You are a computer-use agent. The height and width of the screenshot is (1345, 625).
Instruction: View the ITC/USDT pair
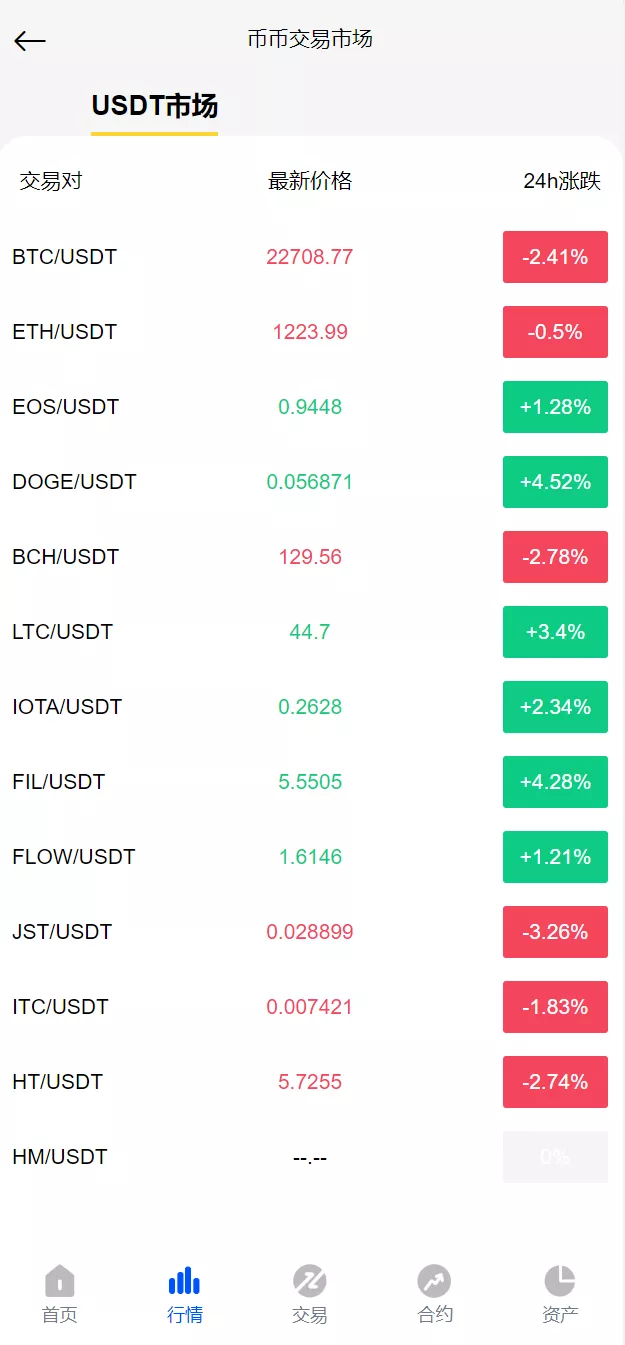[60, 1007]
